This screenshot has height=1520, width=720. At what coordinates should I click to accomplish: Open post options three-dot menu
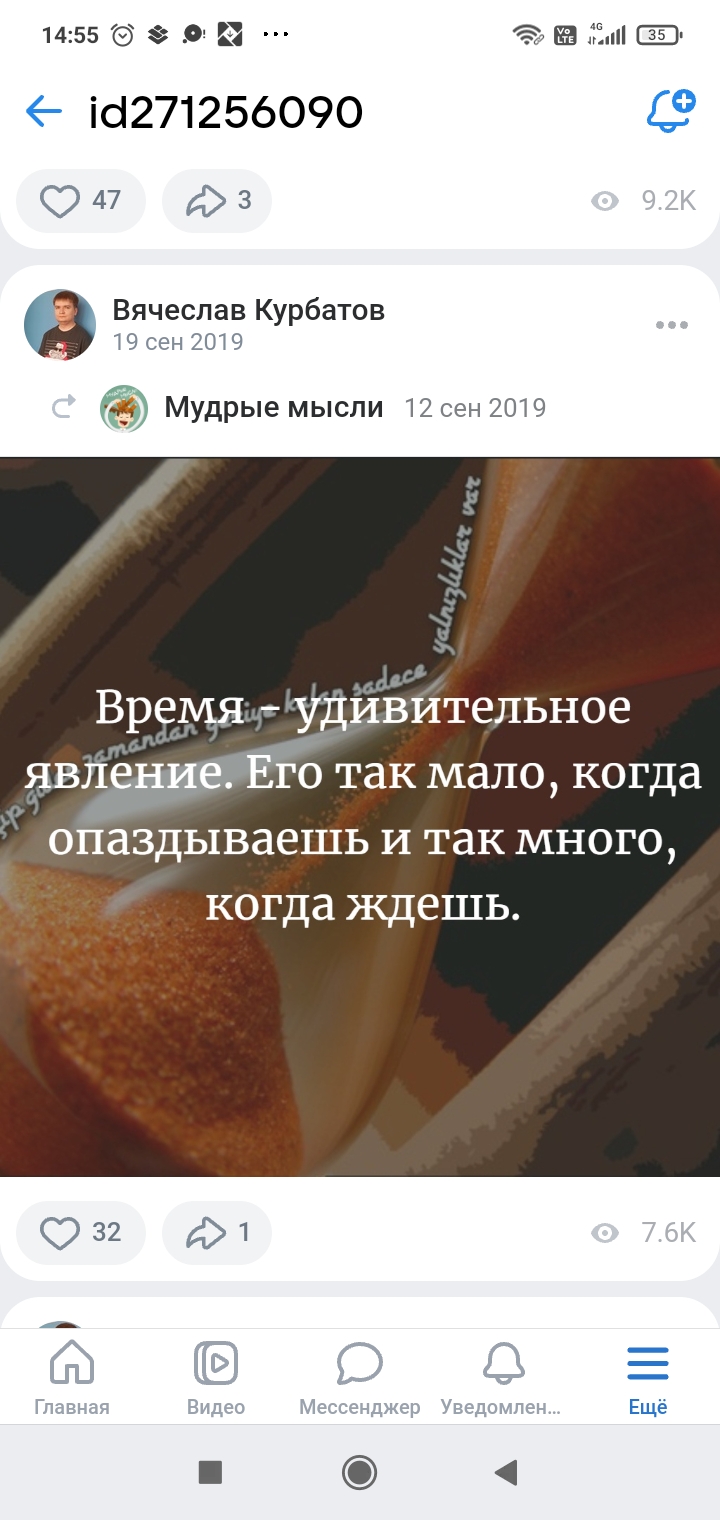(x=671, y=325)
